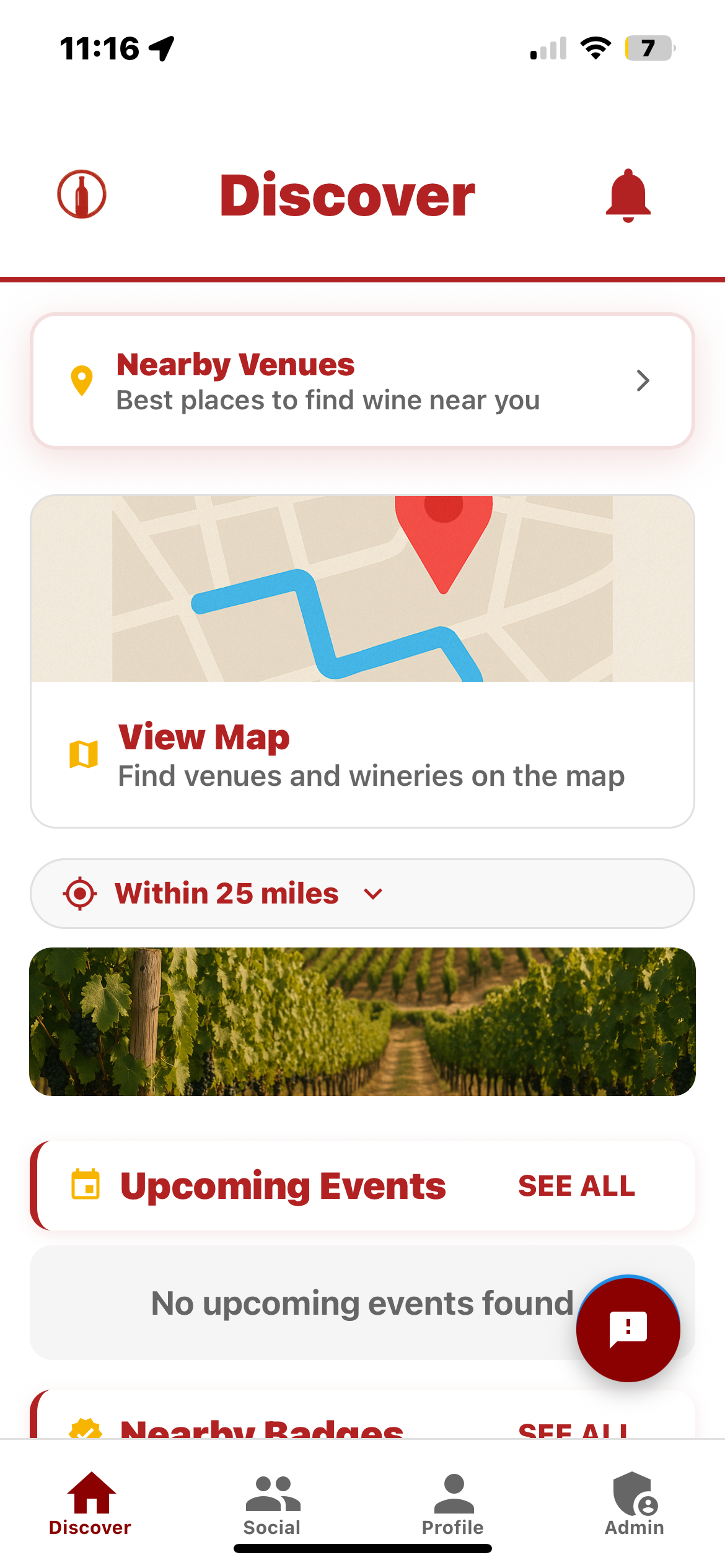This screenshot has width=725, height=1568.
Task: Click the vineyard banner image
Action: (362, 1021)
